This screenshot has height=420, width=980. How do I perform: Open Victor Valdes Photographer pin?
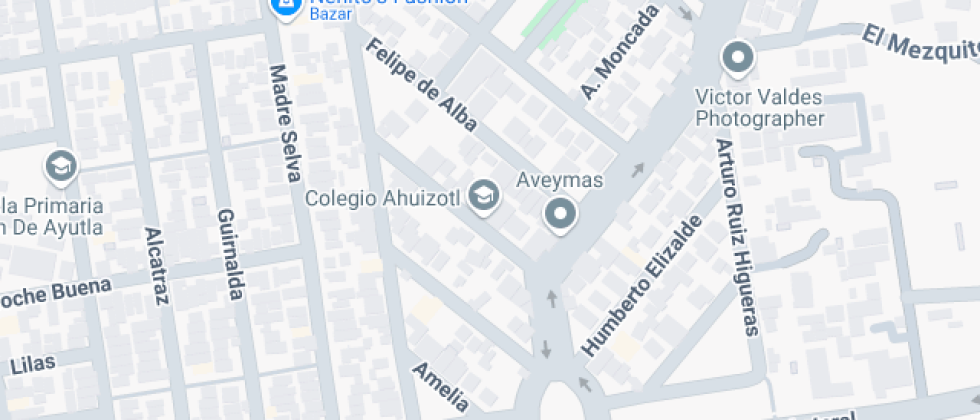(x=739, y=58)
